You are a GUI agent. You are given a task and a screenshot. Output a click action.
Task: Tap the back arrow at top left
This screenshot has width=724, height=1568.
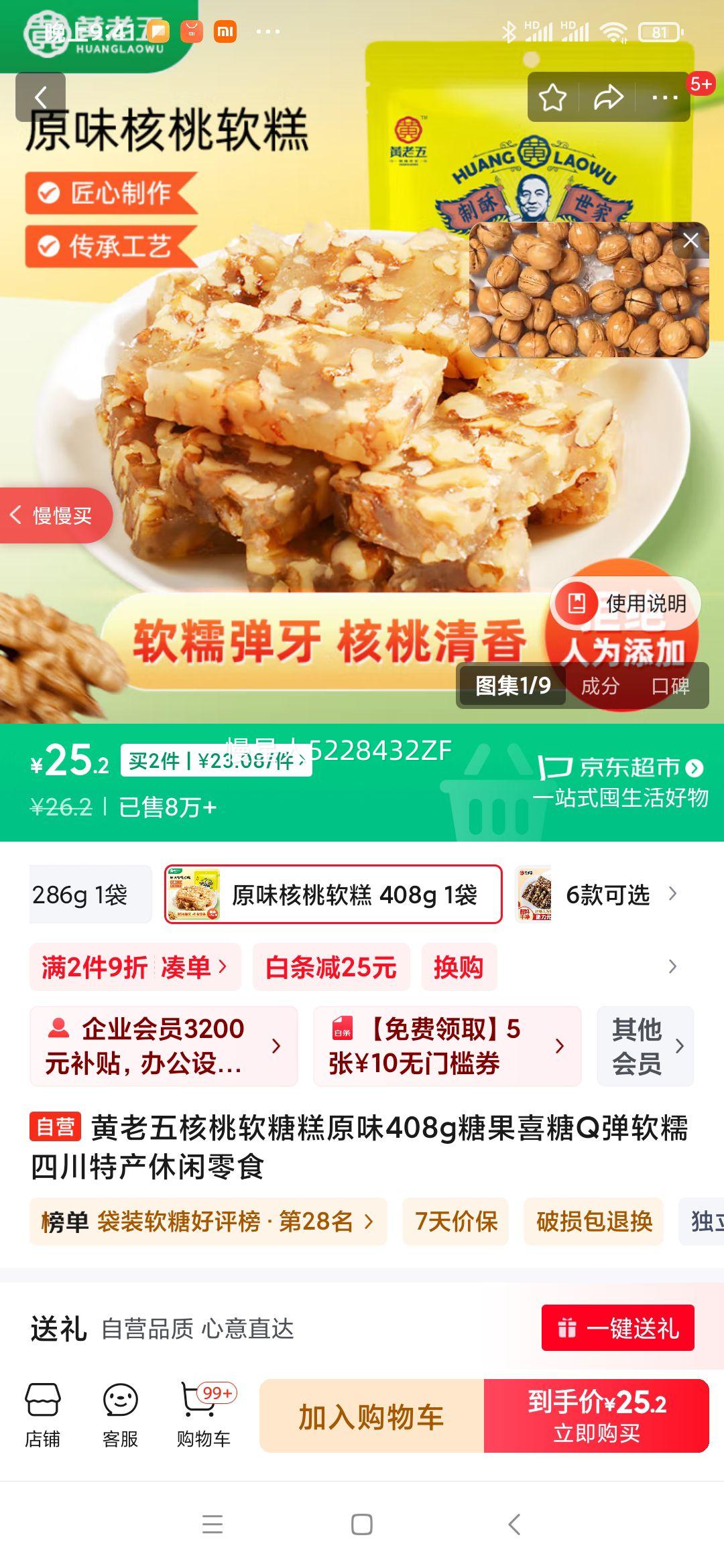tap(42, 96)
